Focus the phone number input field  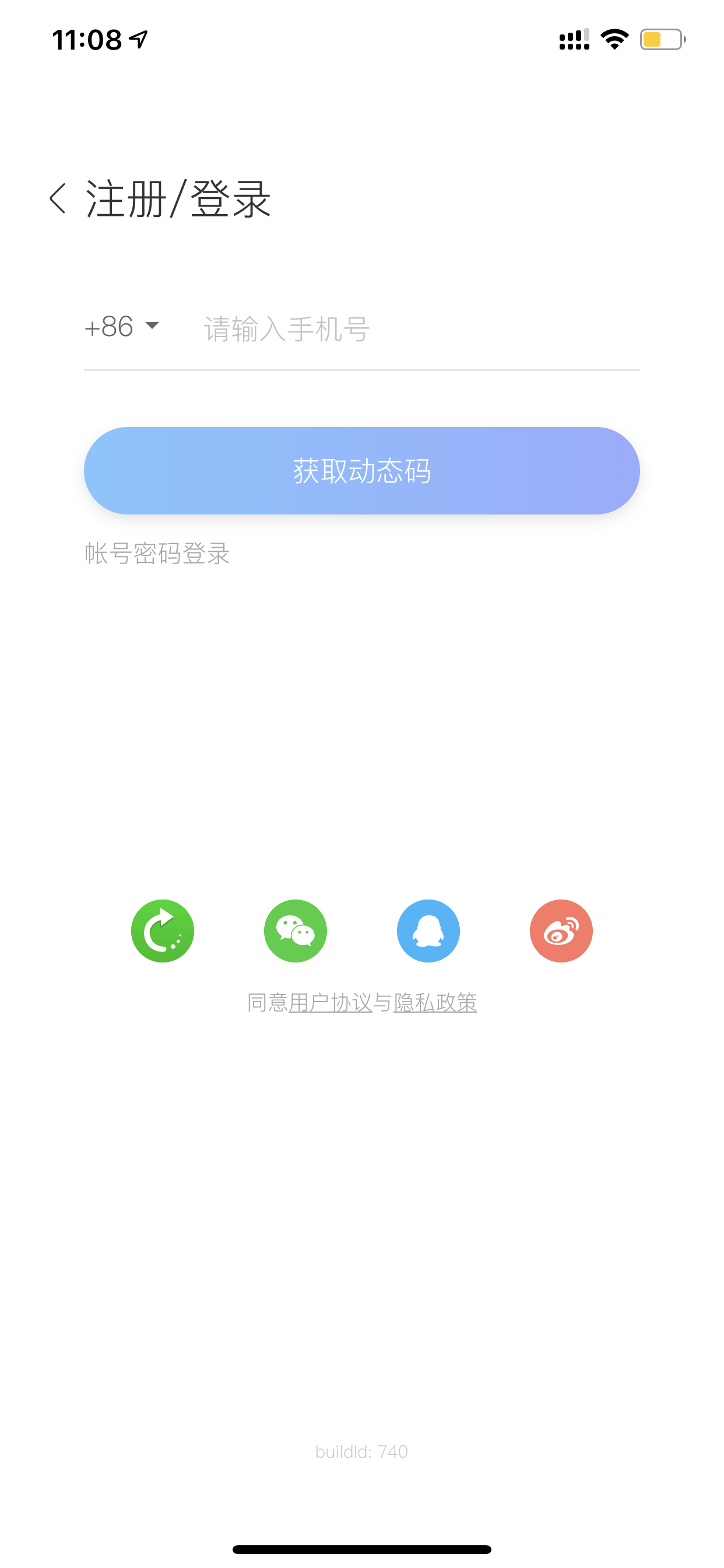point(420,328)
